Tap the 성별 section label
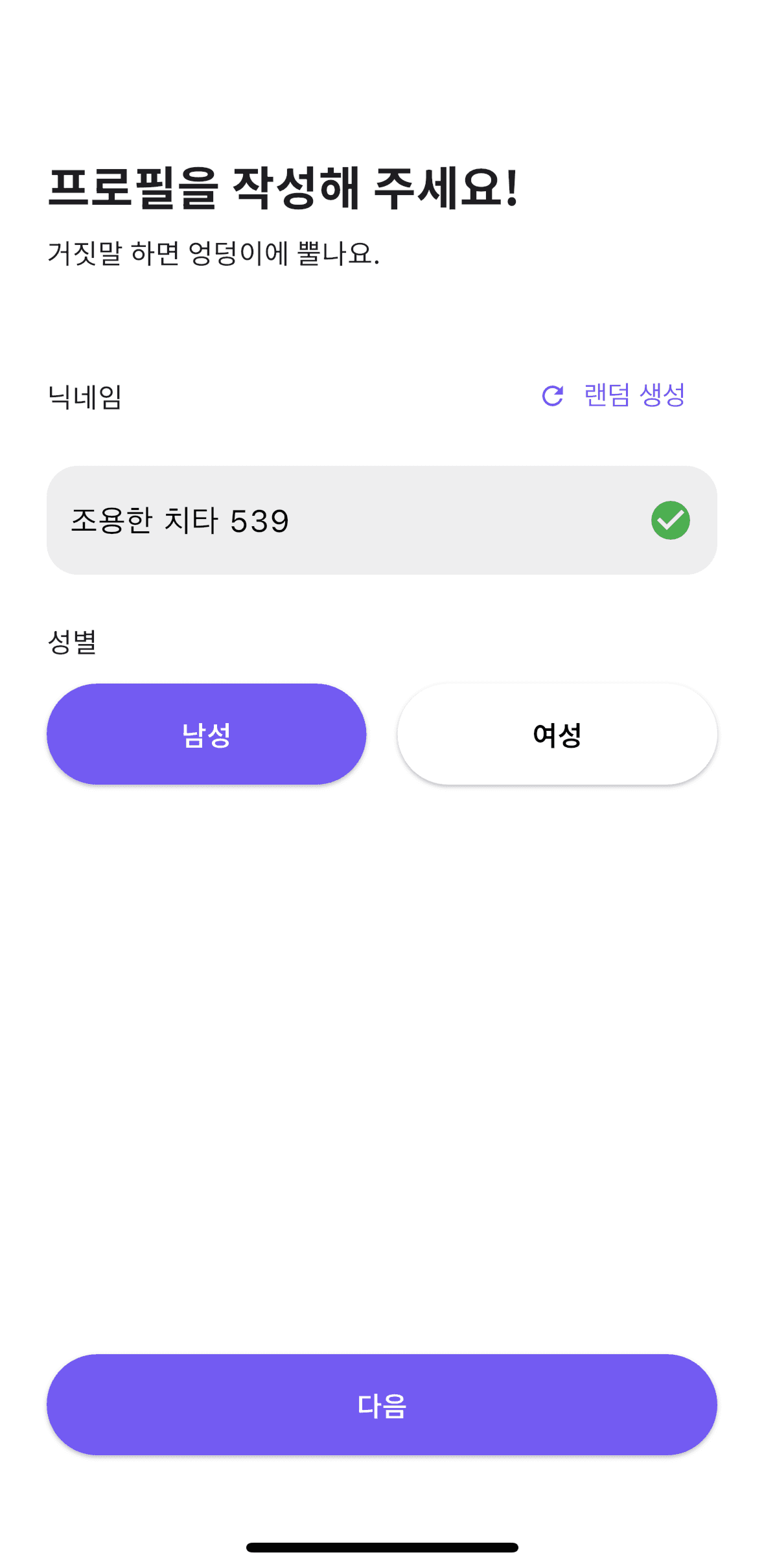Viewport: 764px width, 1568px height. tap(72, 640)
